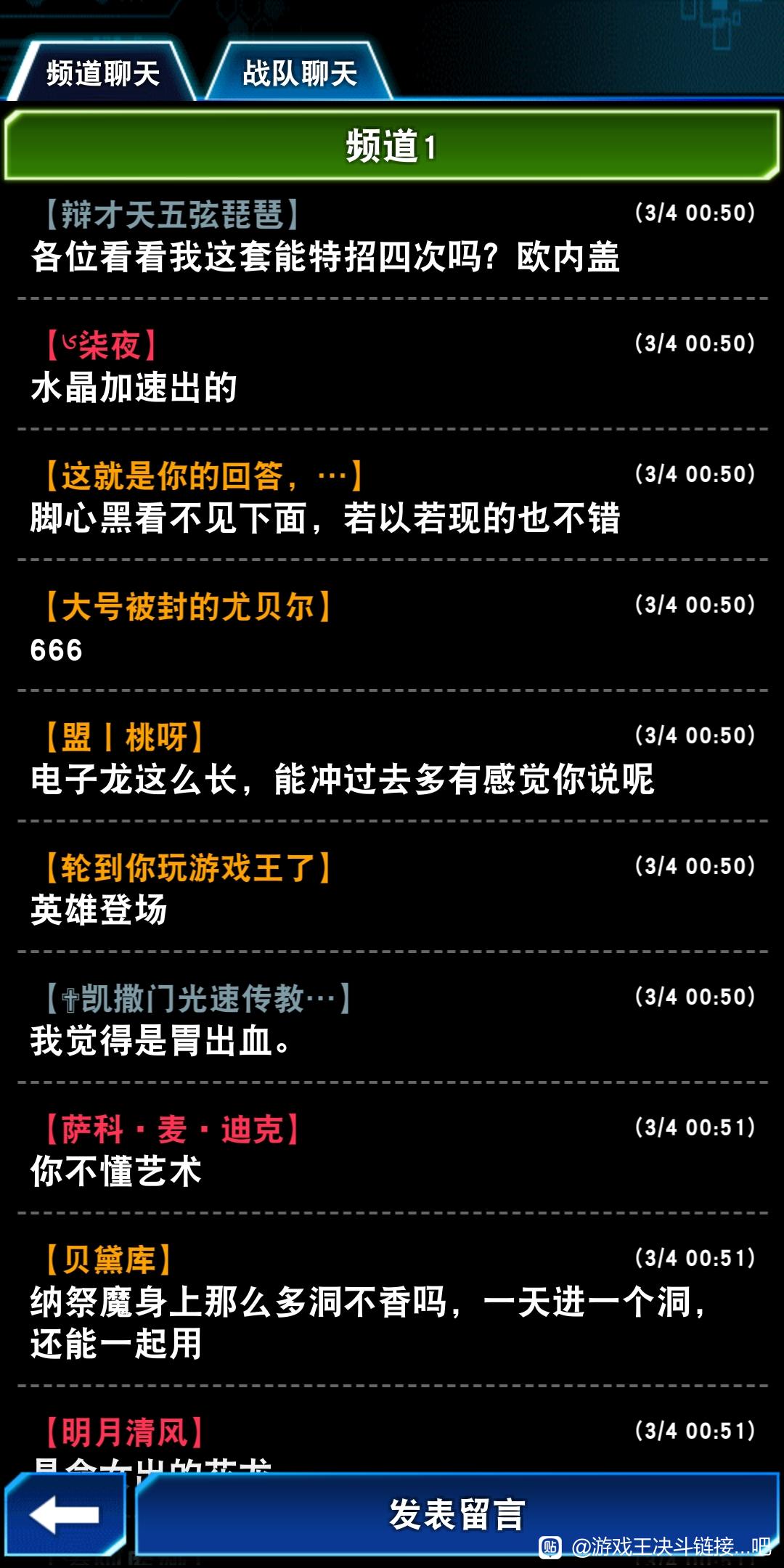
Task: Select message from 轮到你玩游戏王了
Action: (x=392, y=889)
